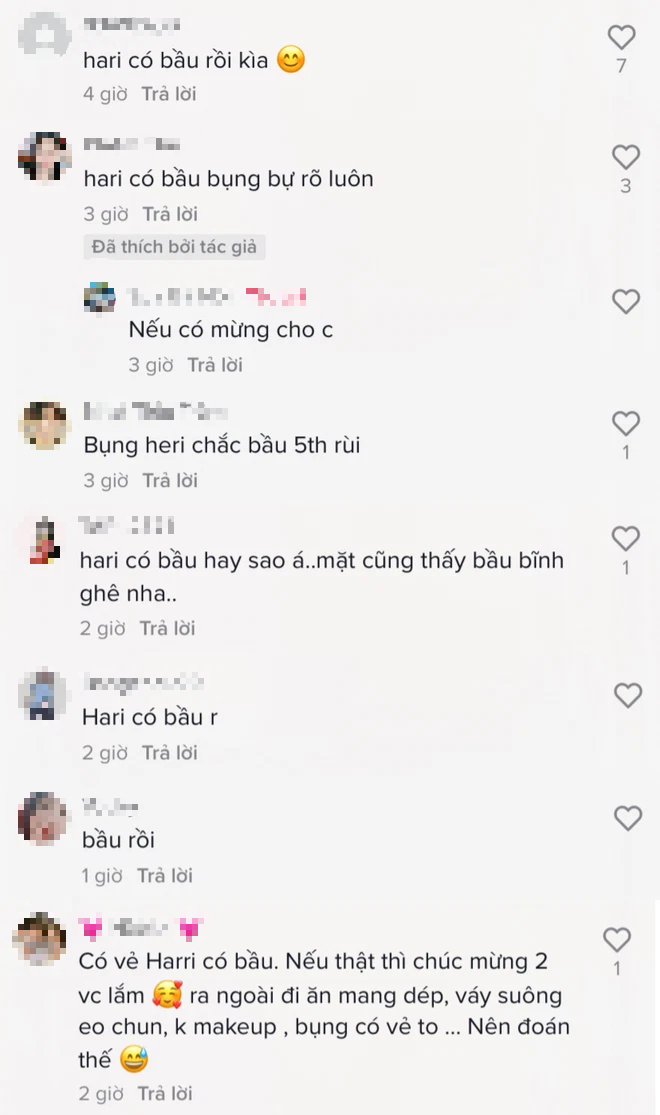Image resolution: width=660 pixels, height=1115 pixels.
Task: Reply to 'hari có bầu bụng bự rõ luôn'
Action: [x=169, y=214]
